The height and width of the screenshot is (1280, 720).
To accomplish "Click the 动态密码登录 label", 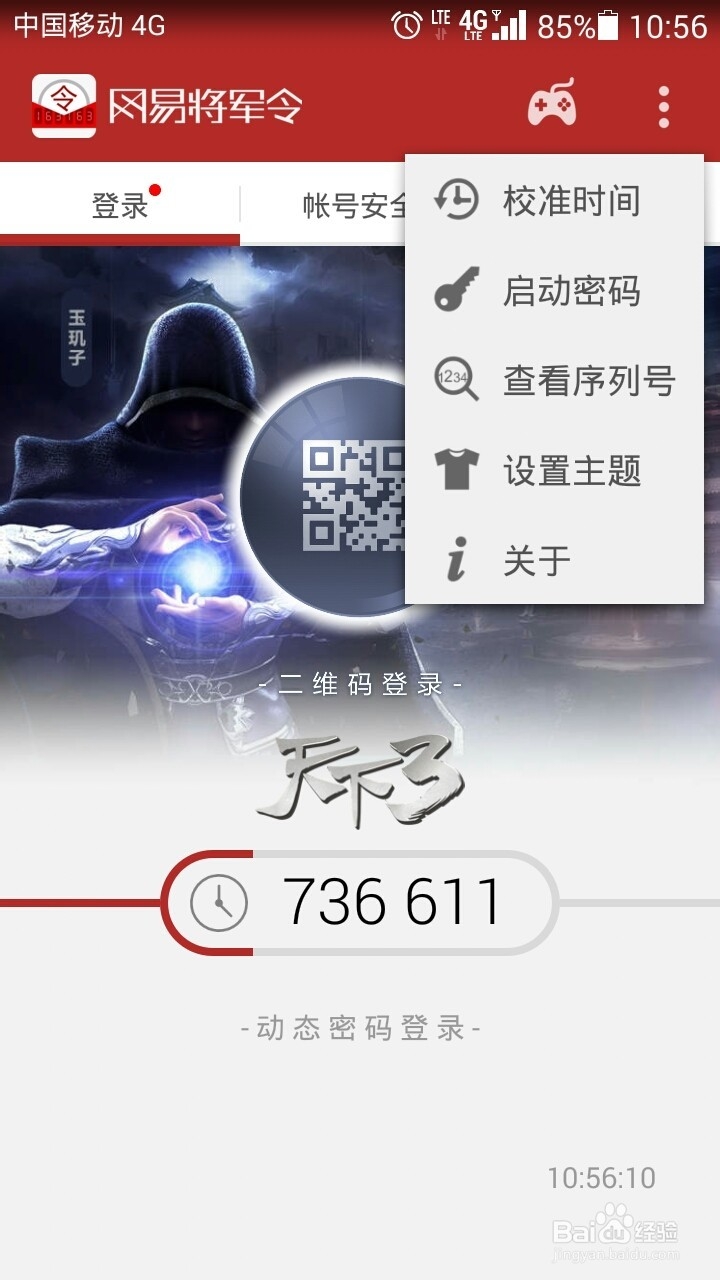I will point(360,1028).
